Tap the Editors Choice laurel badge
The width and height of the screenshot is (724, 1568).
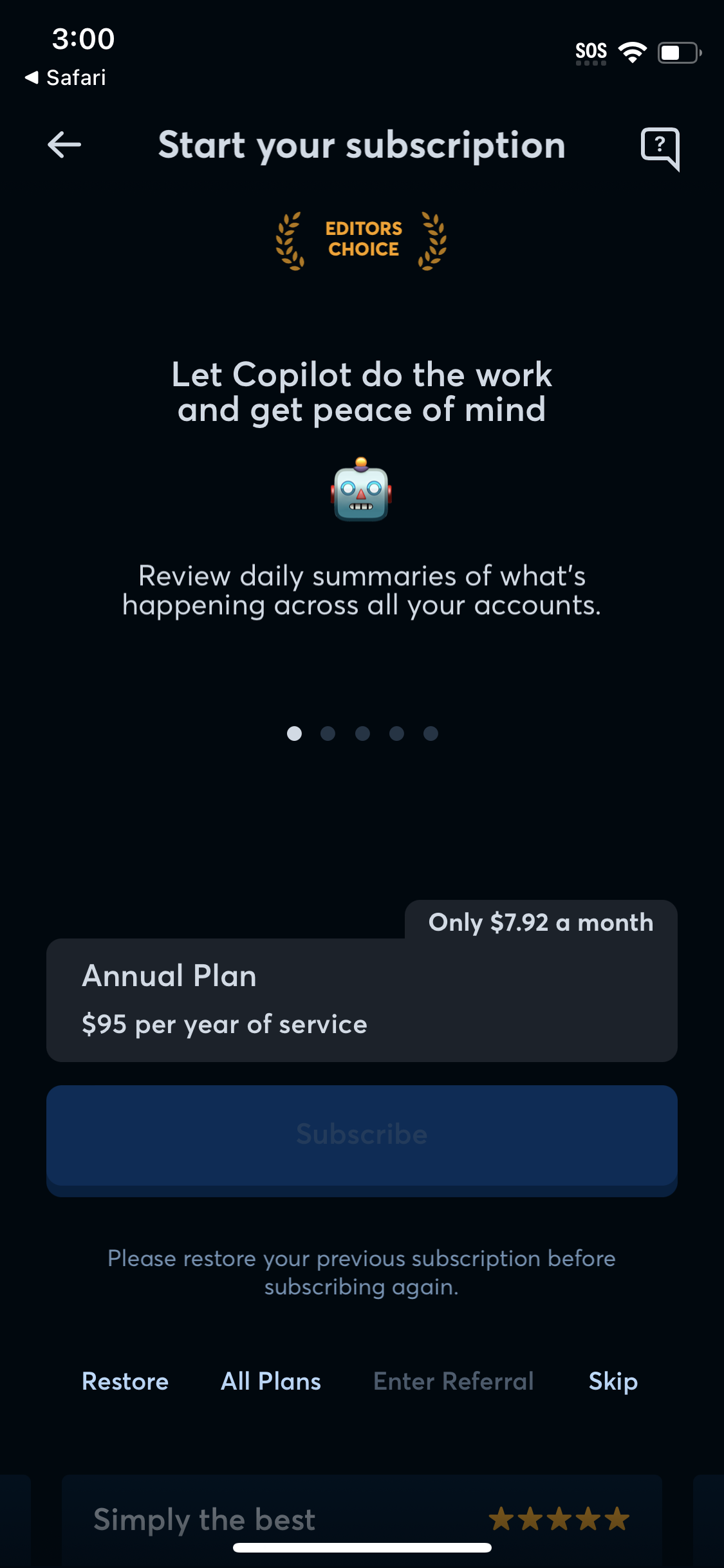click(x=360, y=241)
